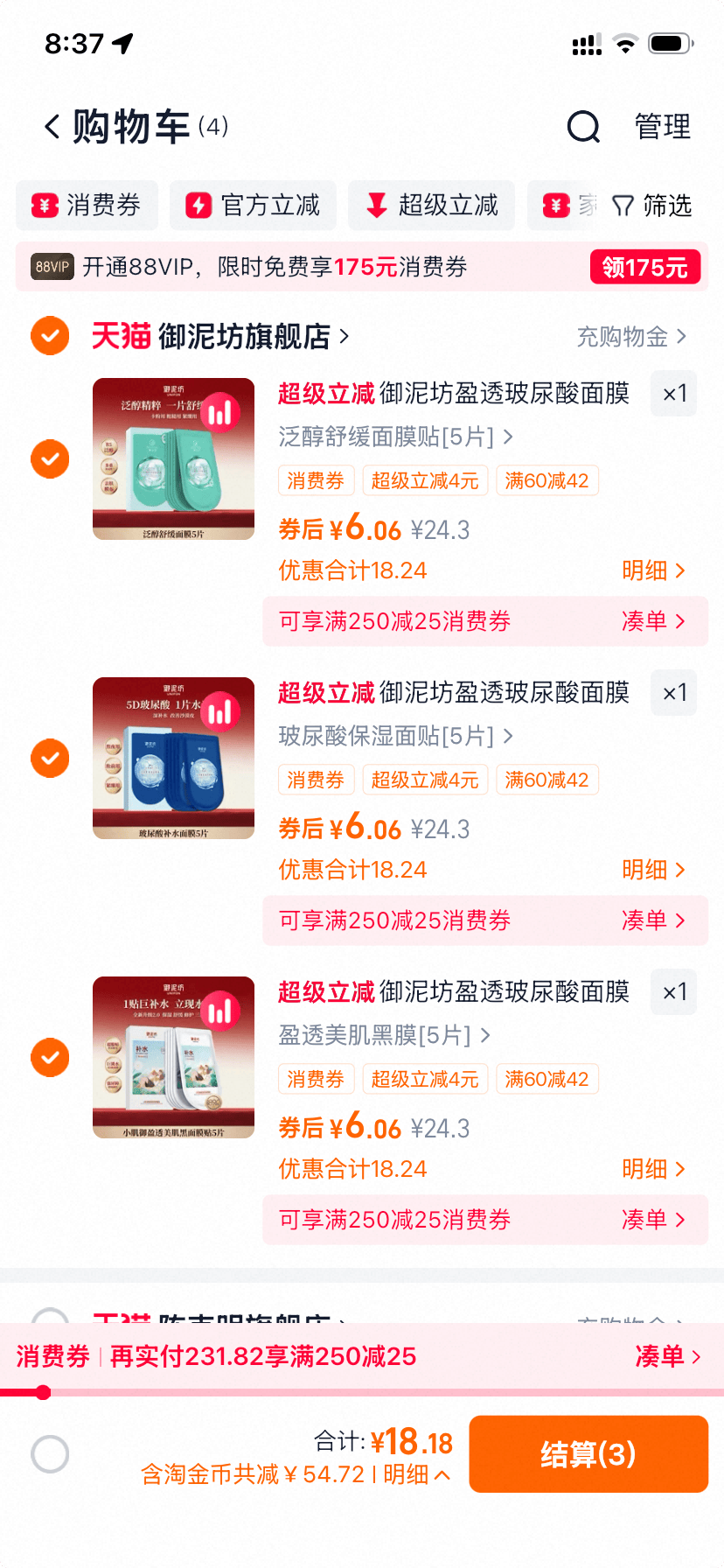Toggle the select-all circle by 合计
This screenshot has width=724, height=1568.
coord(50,1454)
